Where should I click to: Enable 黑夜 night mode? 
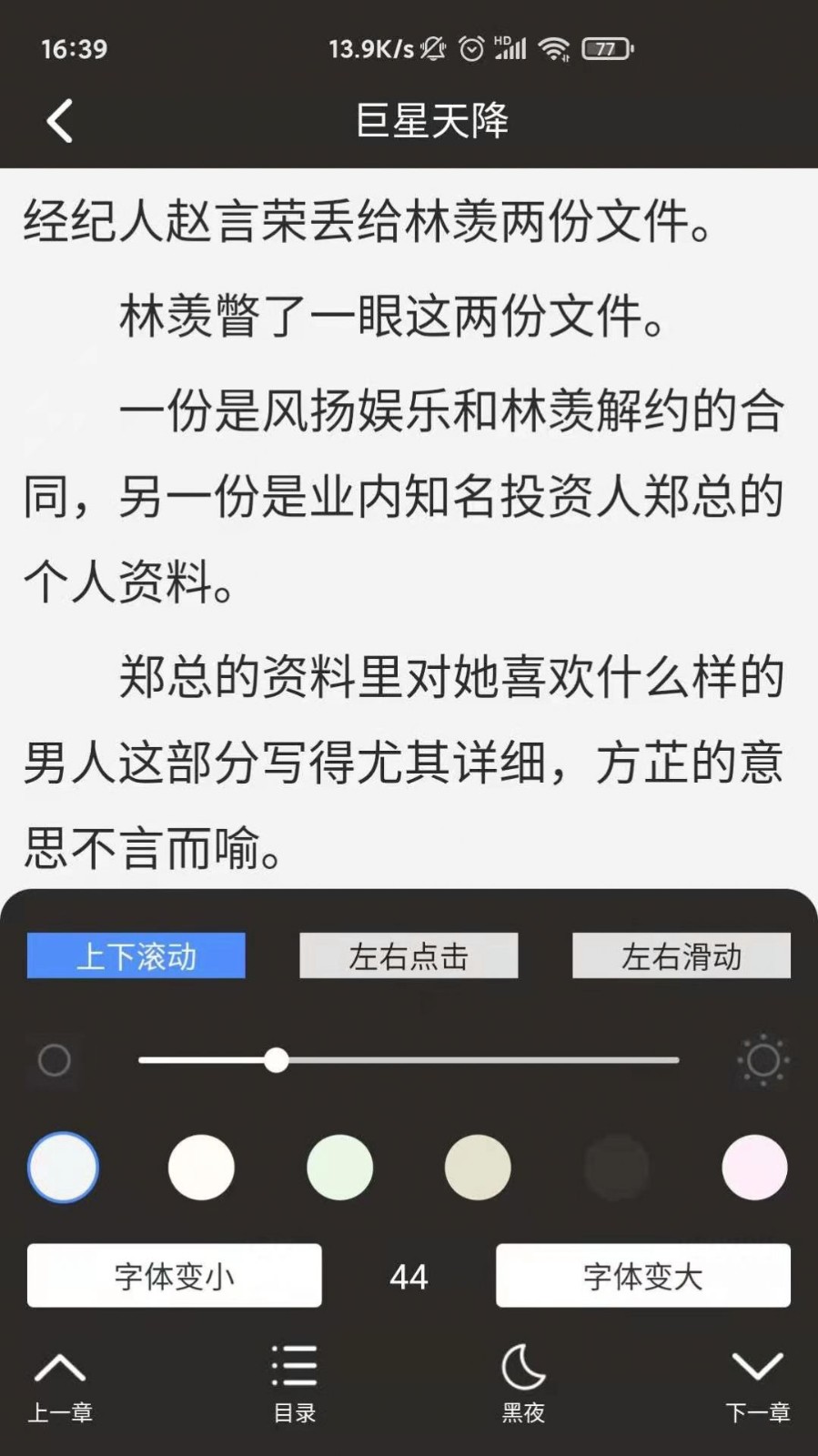point(523,1385)
